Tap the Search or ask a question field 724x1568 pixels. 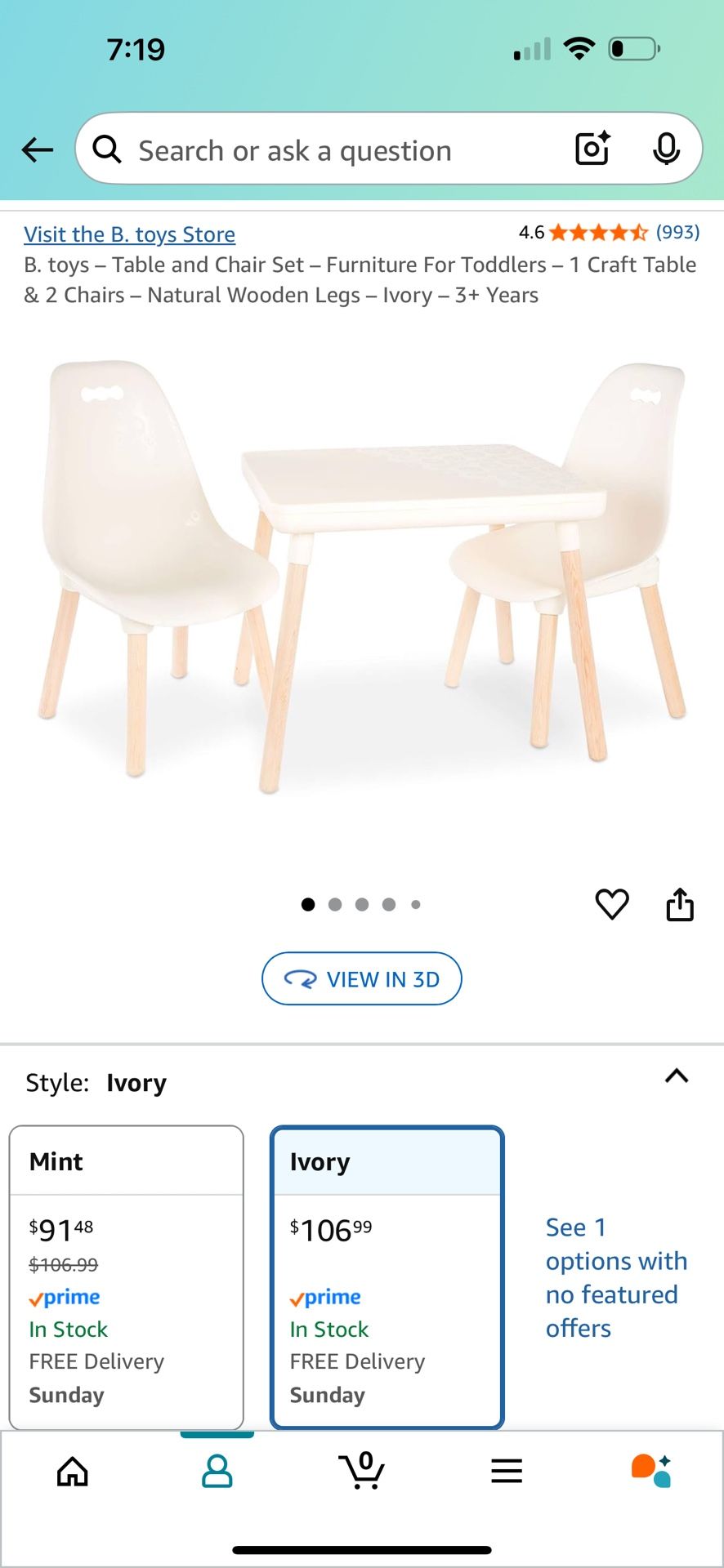(327, 149)
